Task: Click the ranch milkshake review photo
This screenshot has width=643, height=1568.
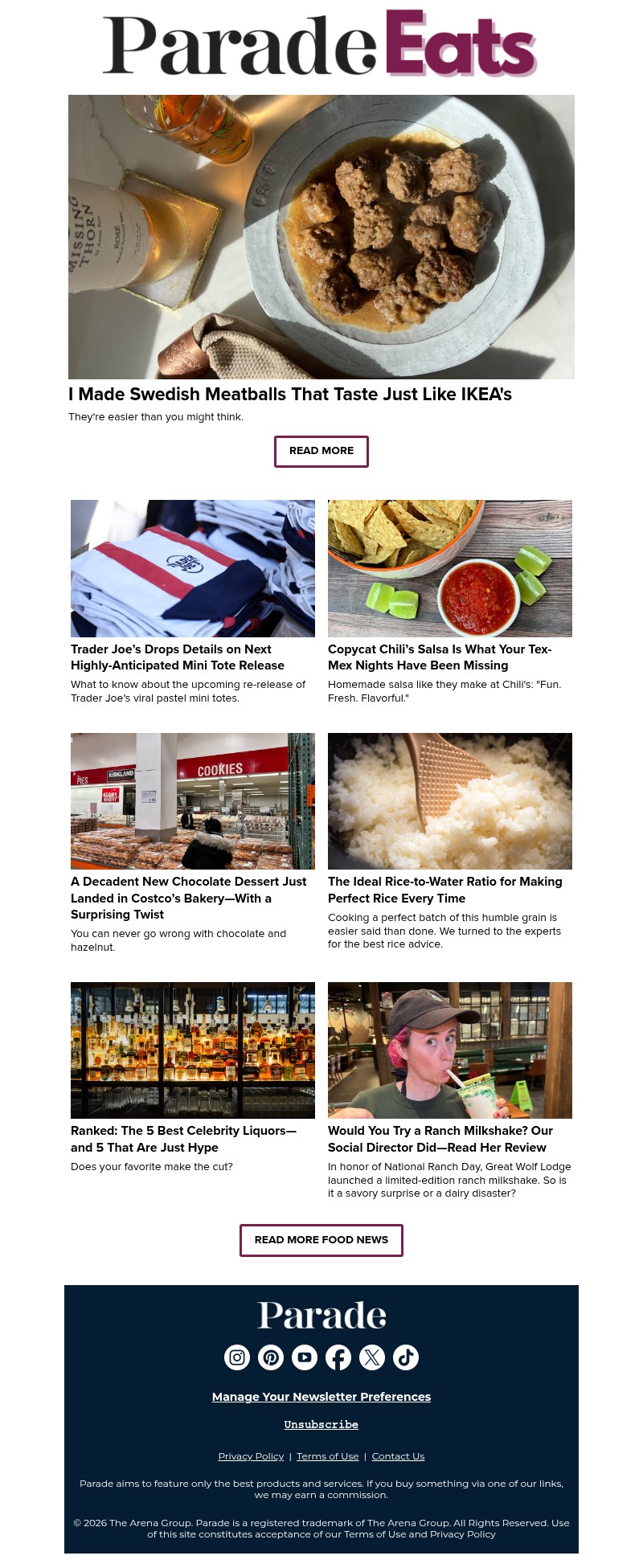Action: pyautogui.click(x=450, y=1050)
